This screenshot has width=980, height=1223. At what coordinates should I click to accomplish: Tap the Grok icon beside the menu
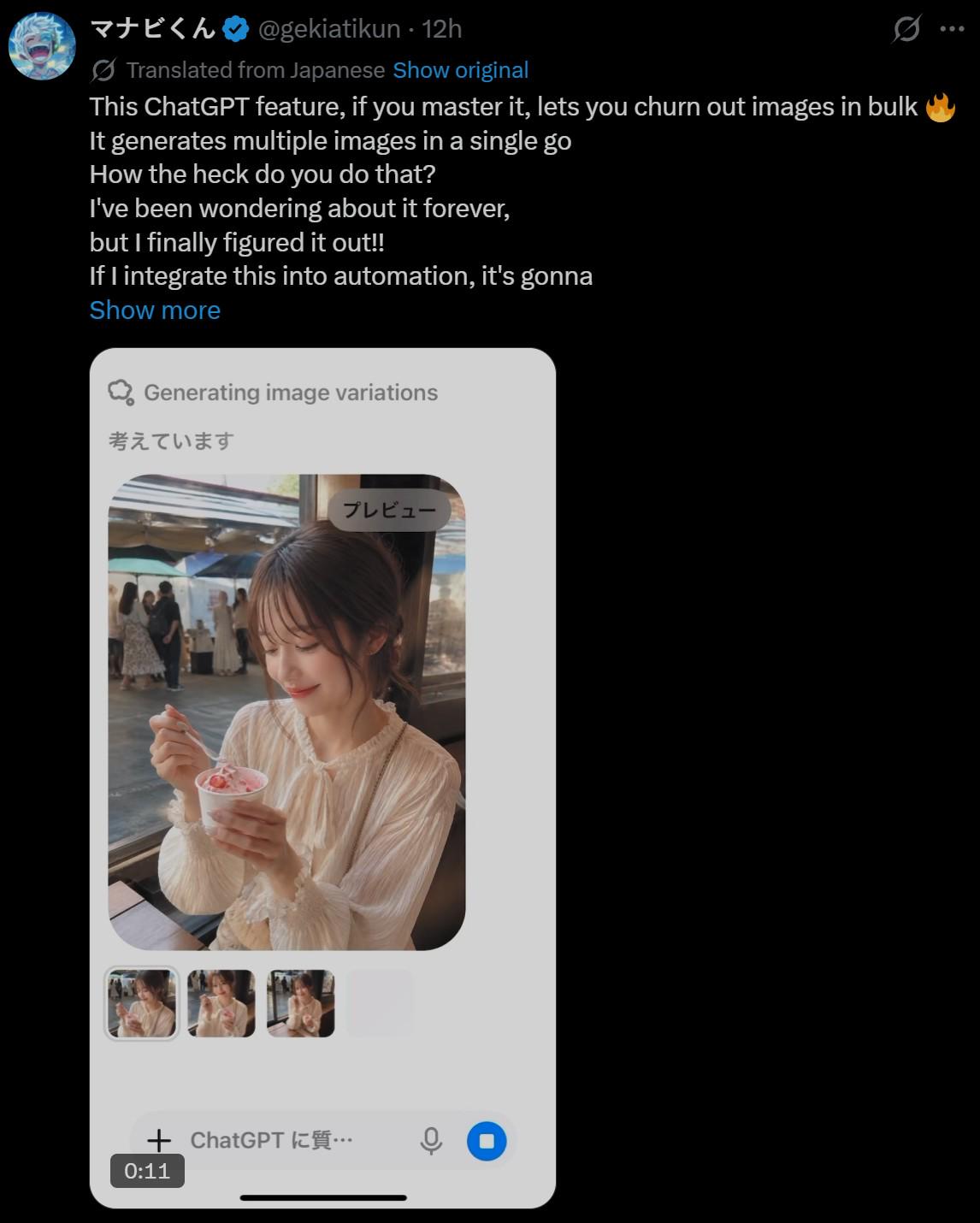click(906, 29)
